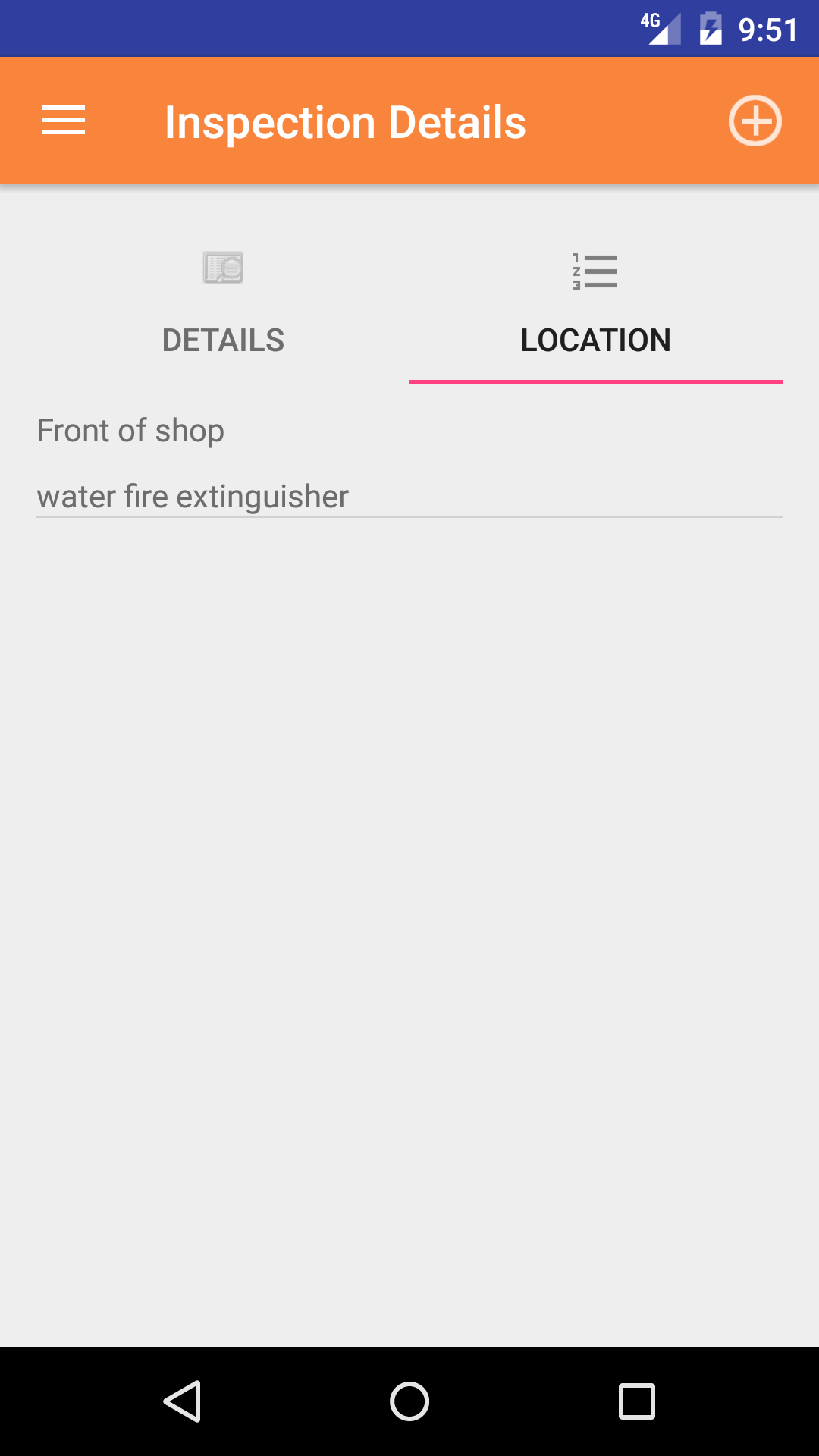Go back using system back button
819x1456 pixels.
coord(182,1401)
